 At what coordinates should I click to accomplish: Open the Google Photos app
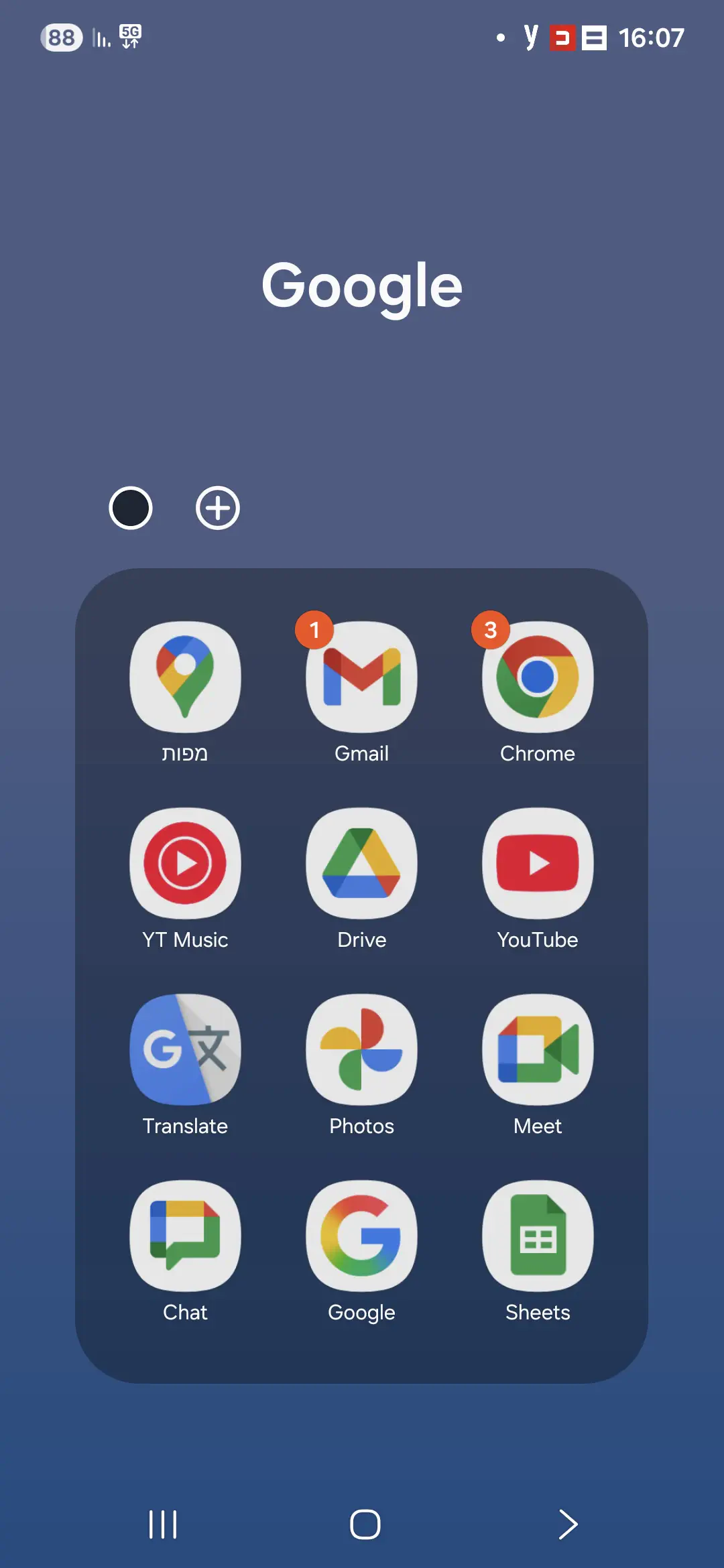tap(361, 1049)
